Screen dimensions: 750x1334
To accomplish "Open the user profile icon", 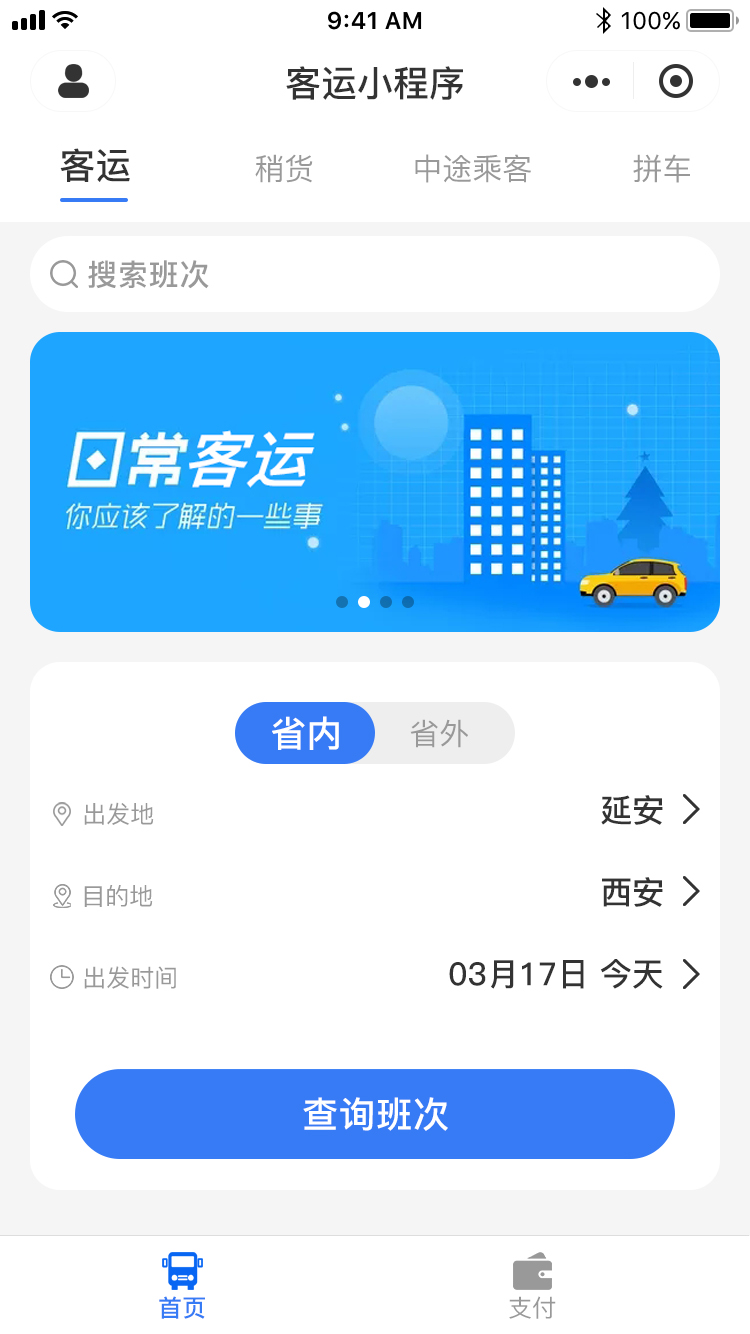I will [x=73, y=81].
